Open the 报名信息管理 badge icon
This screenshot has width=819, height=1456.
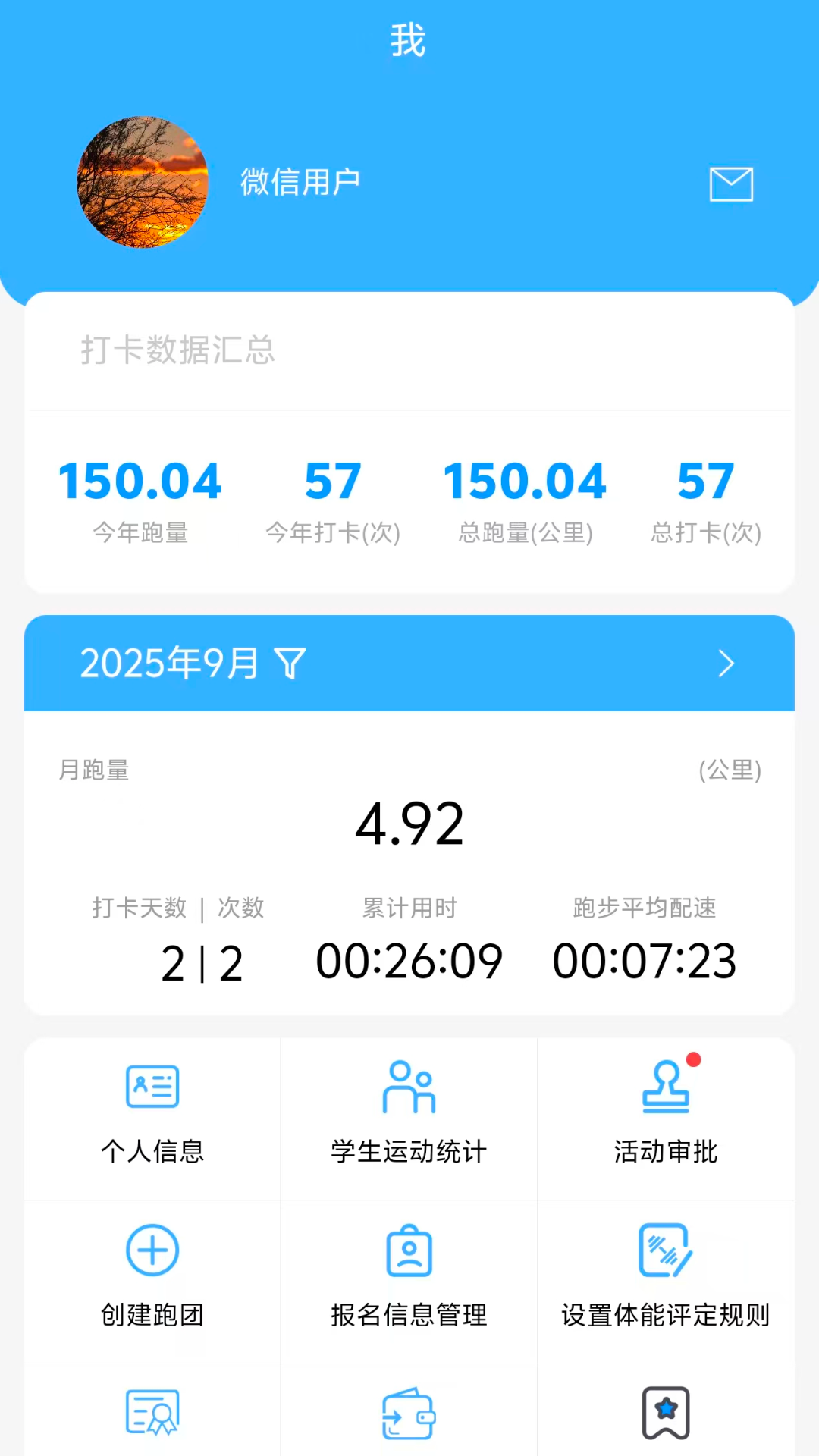click(409, 1250)
